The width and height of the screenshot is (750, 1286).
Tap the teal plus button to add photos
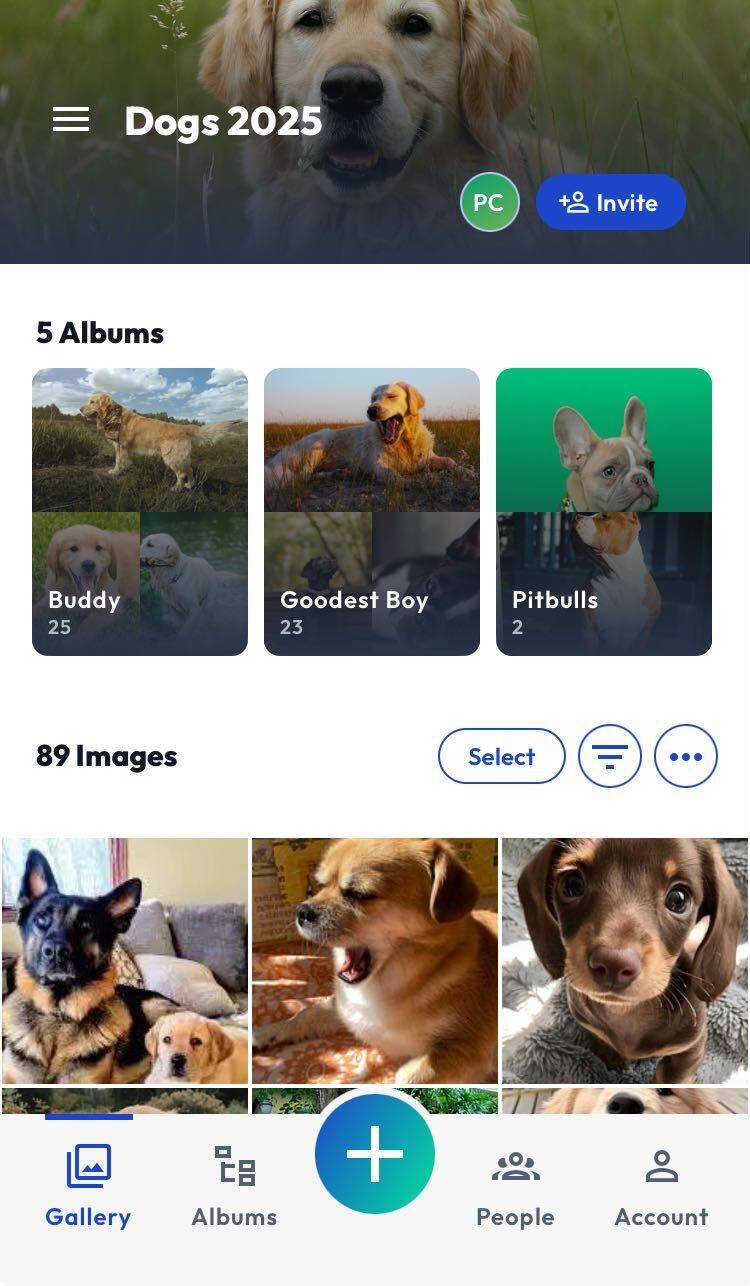(375, 1154)
